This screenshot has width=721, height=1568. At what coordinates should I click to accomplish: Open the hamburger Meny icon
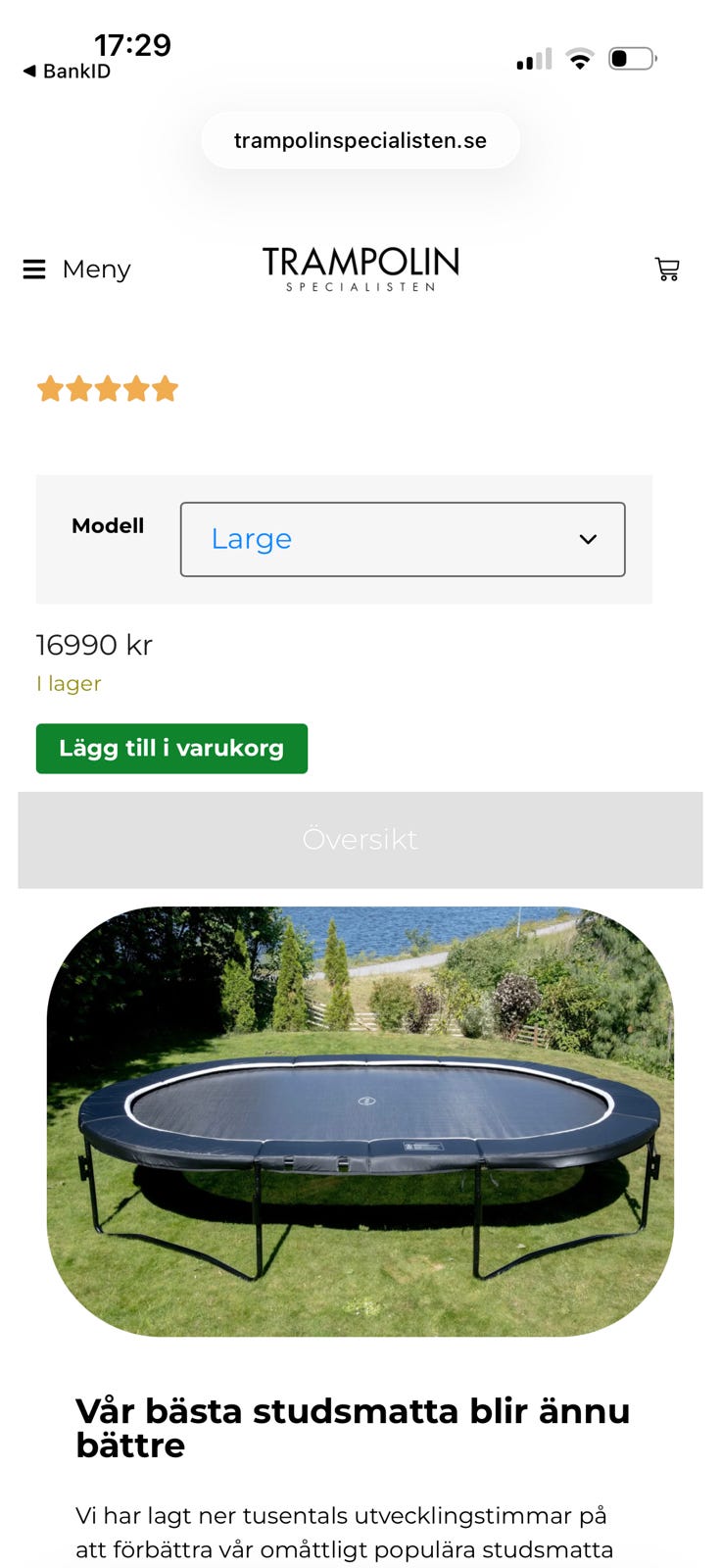coord(35,269)
